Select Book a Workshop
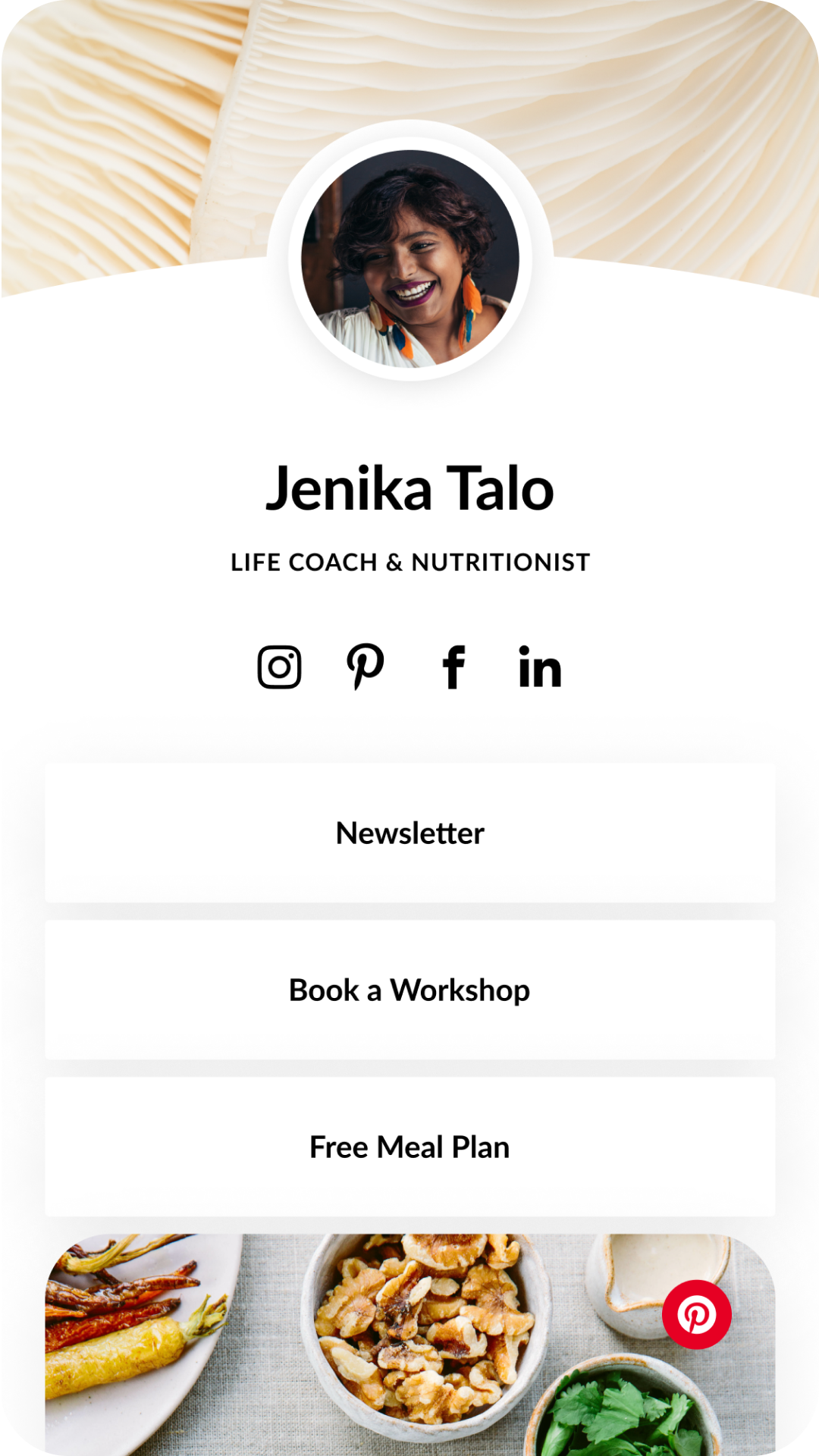 coord(409,990)
